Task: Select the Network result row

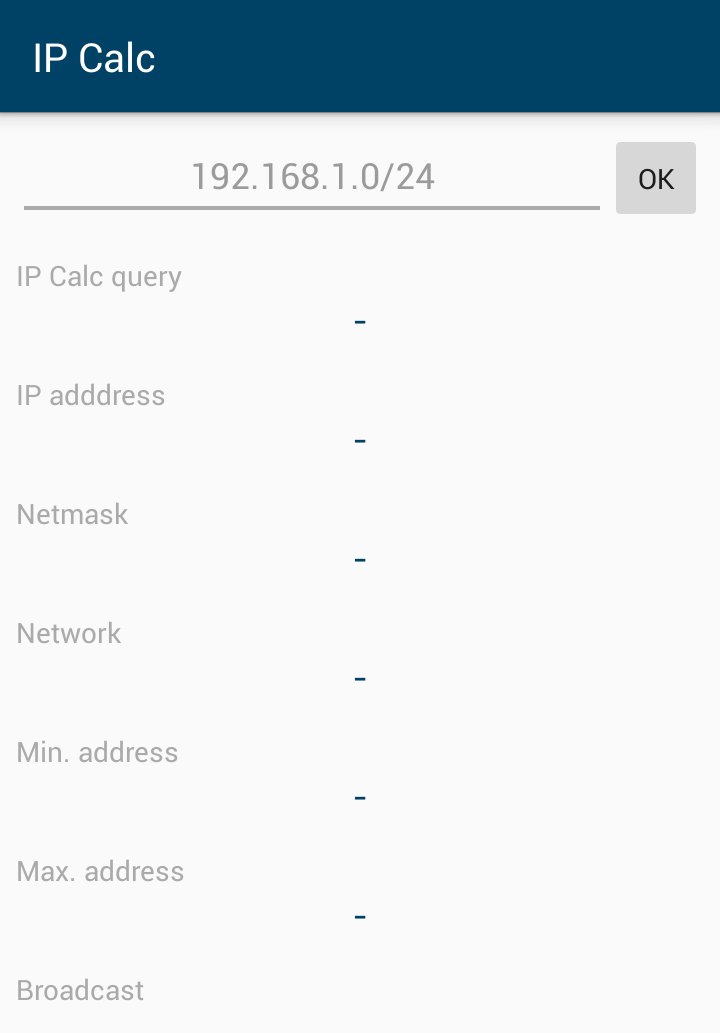Action: pos(68,633)
